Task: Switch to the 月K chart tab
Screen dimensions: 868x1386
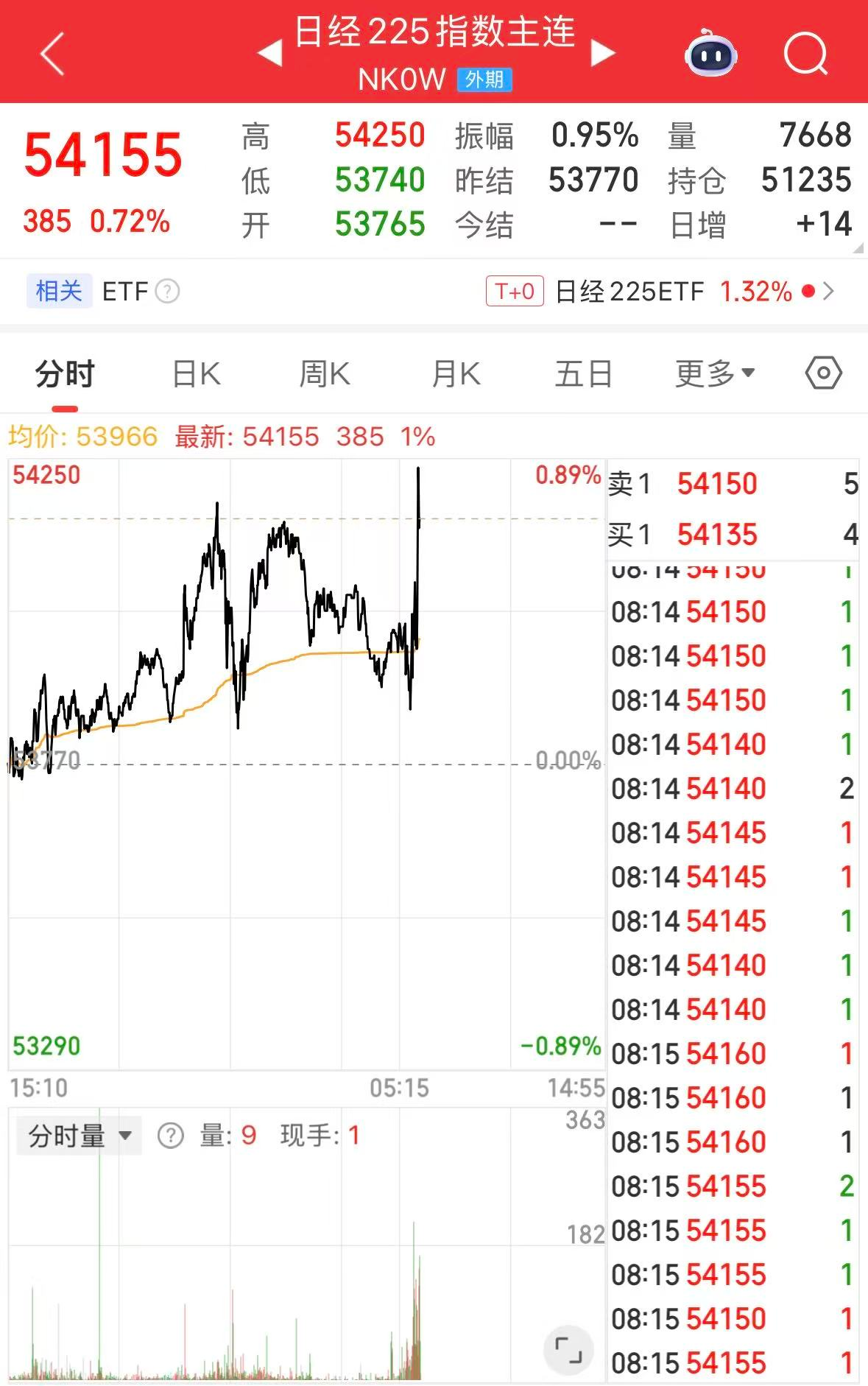Action: (456, 374)
